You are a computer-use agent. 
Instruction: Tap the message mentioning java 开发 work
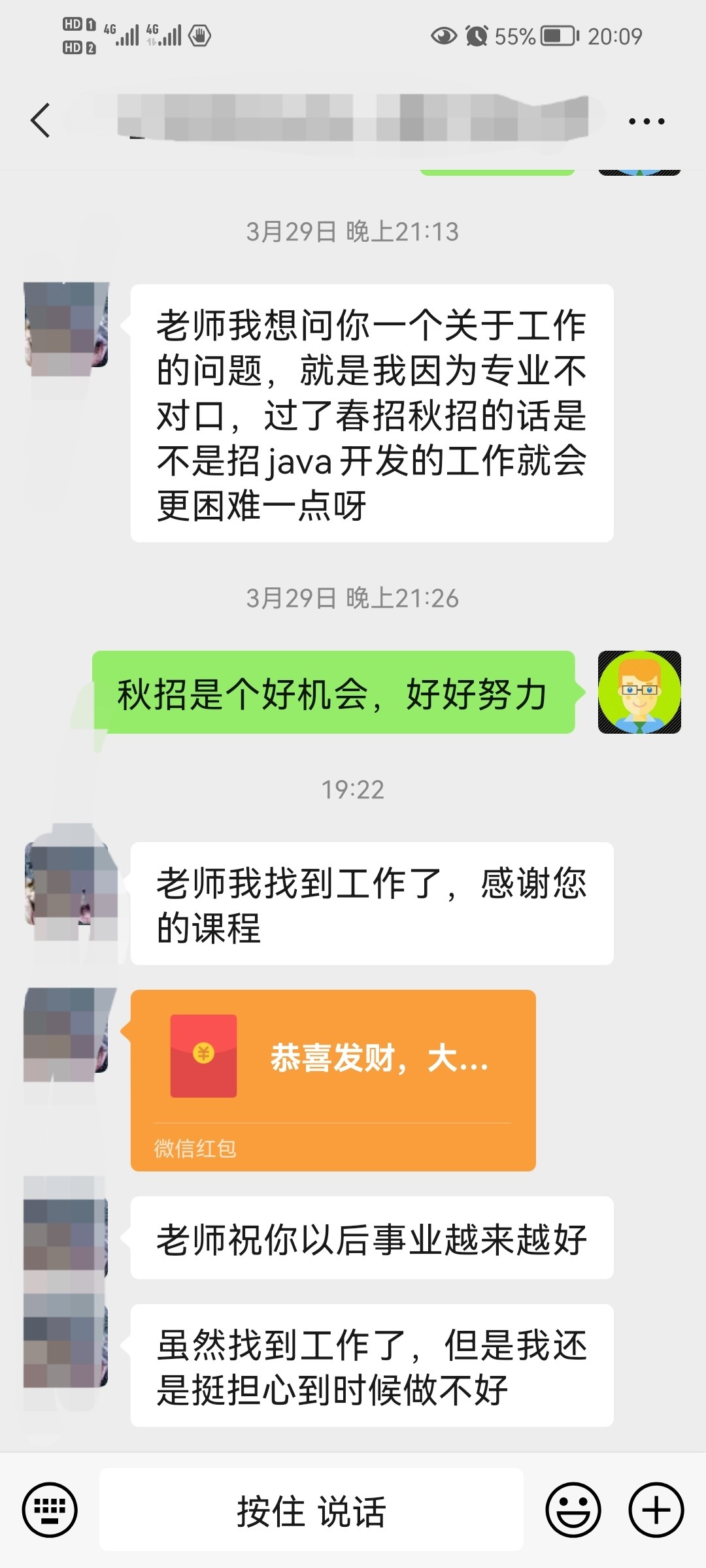(x=373, y=415)
